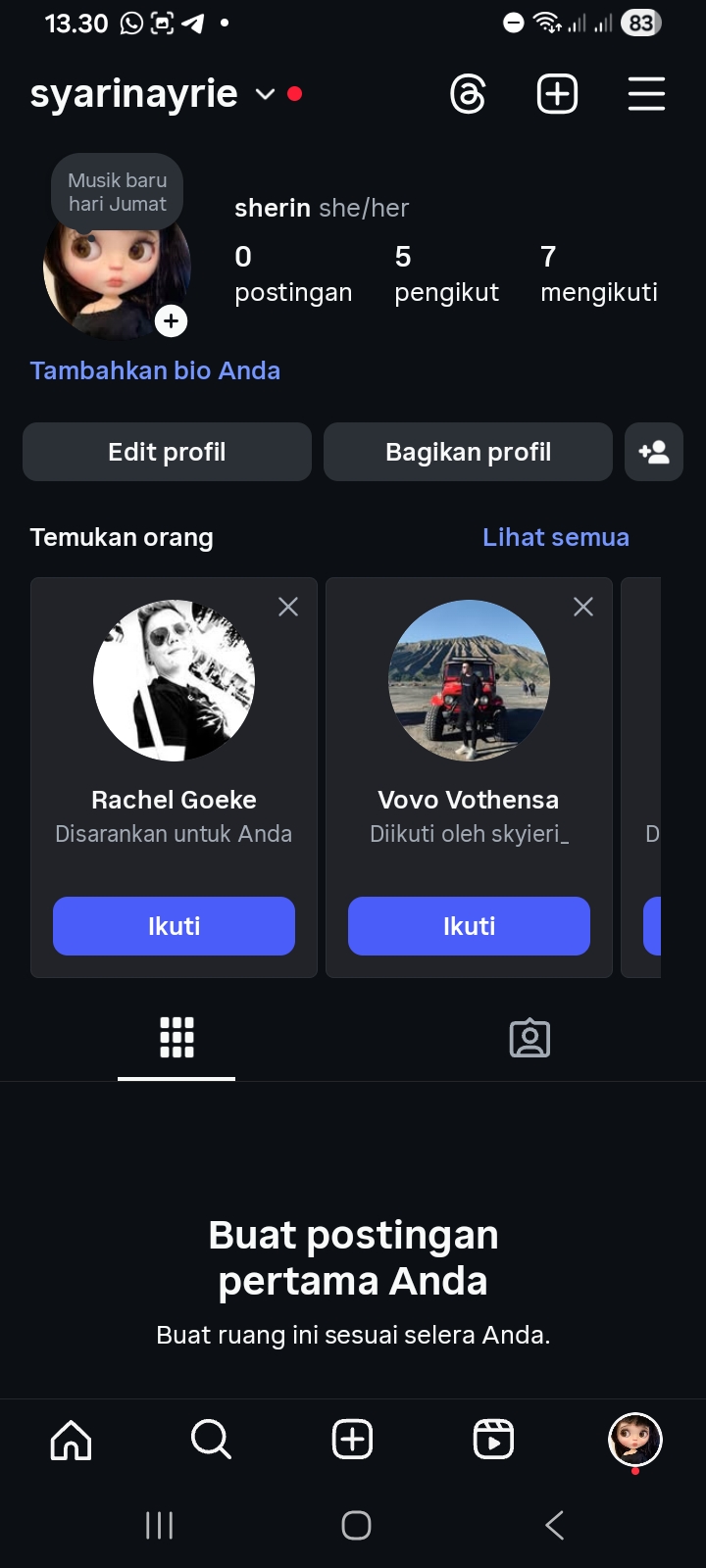706x1568 pixels.
Task: Go to the Home feed
Action: 71,1440
